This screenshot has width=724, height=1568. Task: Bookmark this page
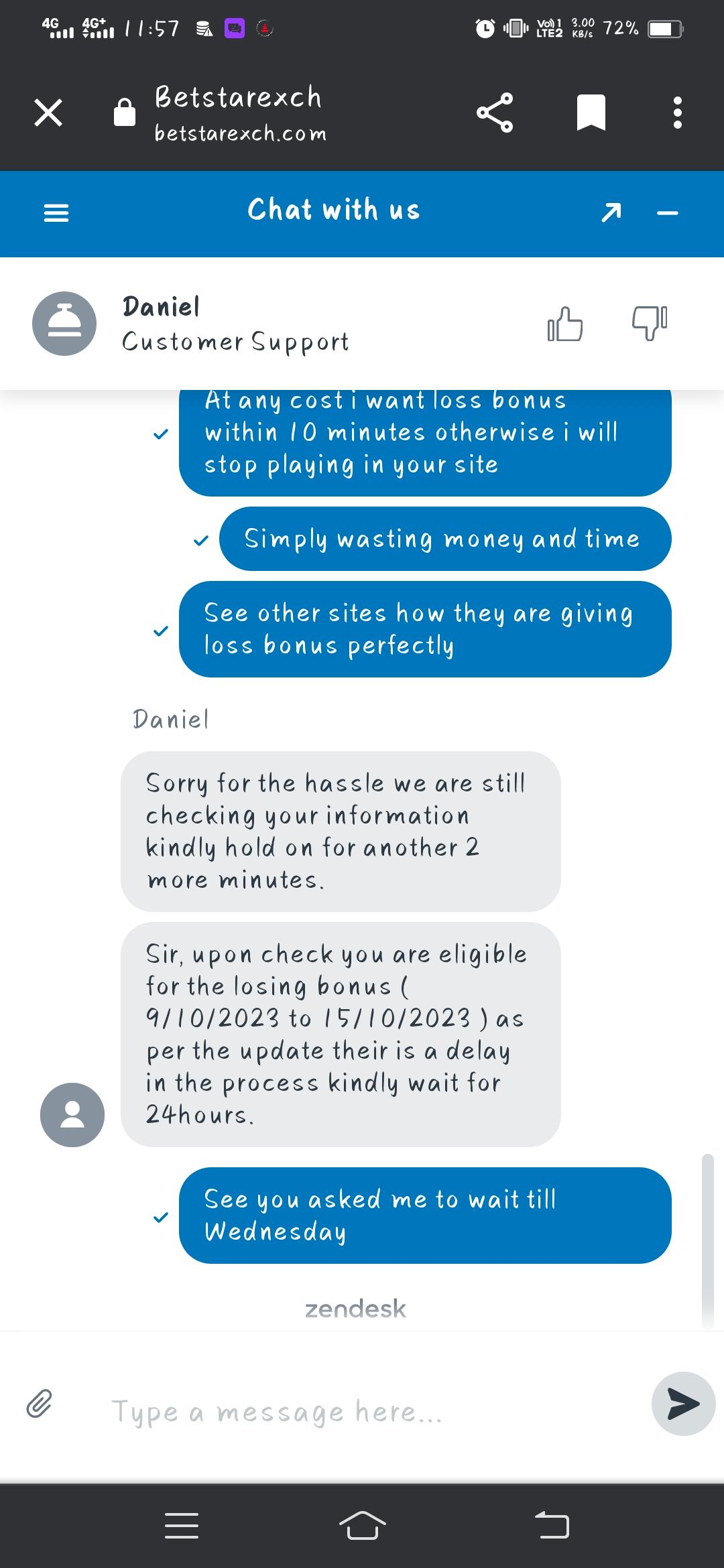point(591,113)
